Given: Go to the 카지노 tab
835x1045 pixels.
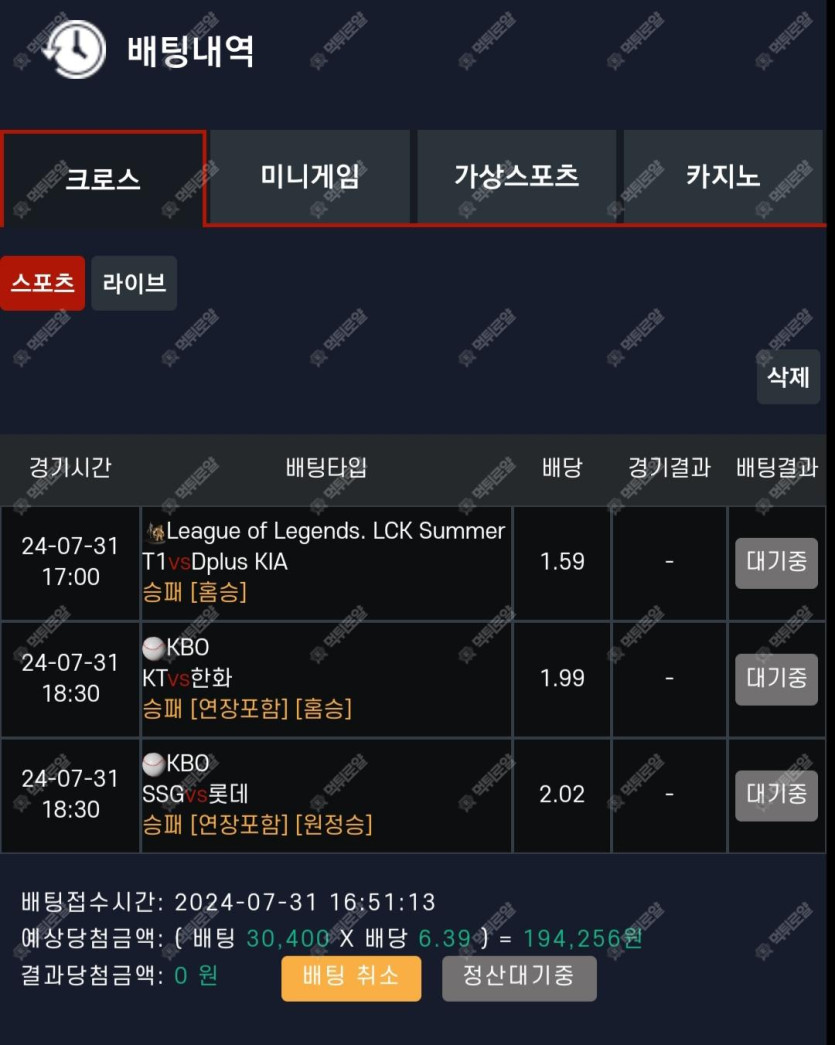Looking at the screenshot, I should (x=722, y=177).
